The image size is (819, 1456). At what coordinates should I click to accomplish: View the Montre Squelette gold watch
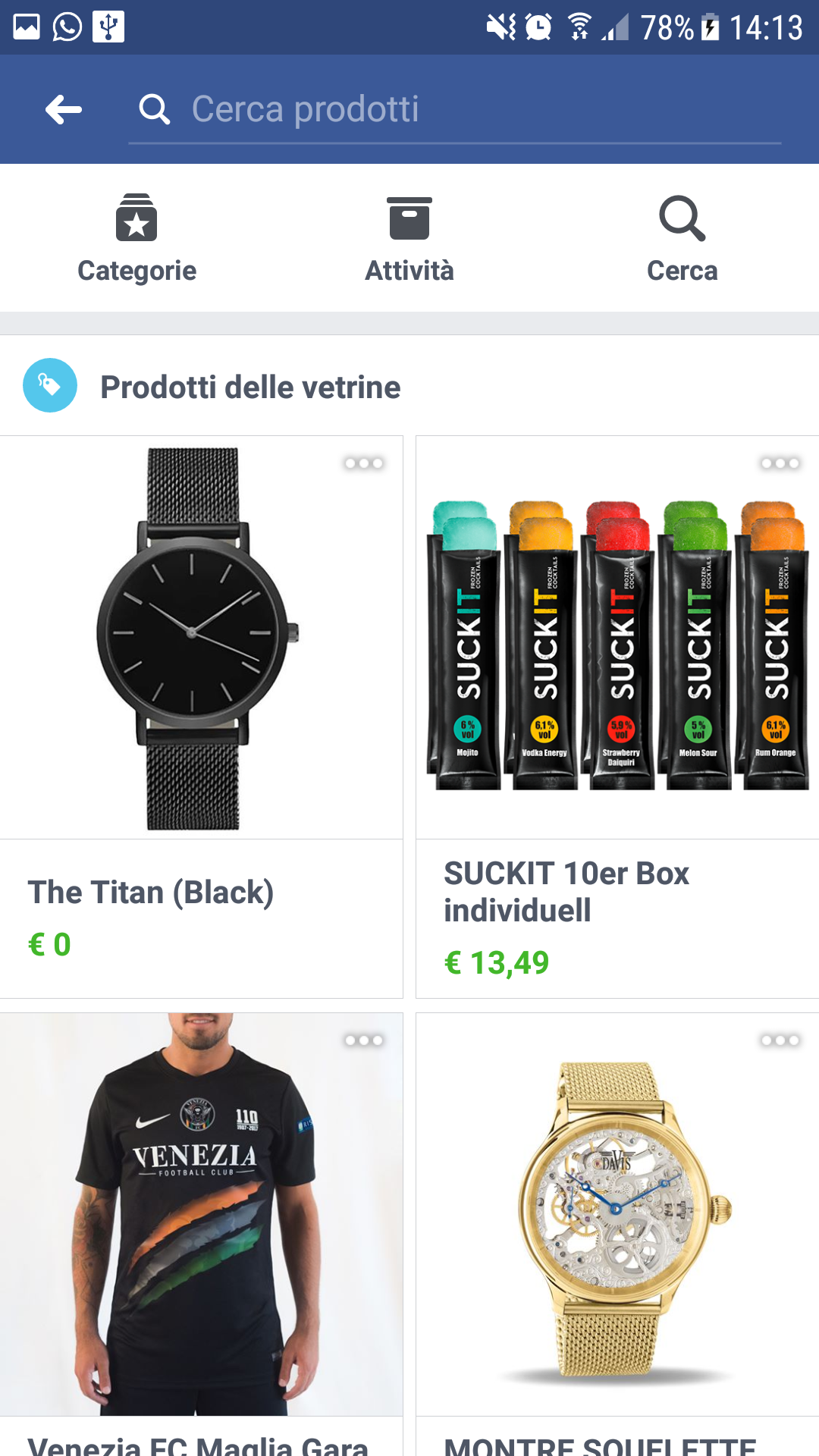(x=617, y=1215)
